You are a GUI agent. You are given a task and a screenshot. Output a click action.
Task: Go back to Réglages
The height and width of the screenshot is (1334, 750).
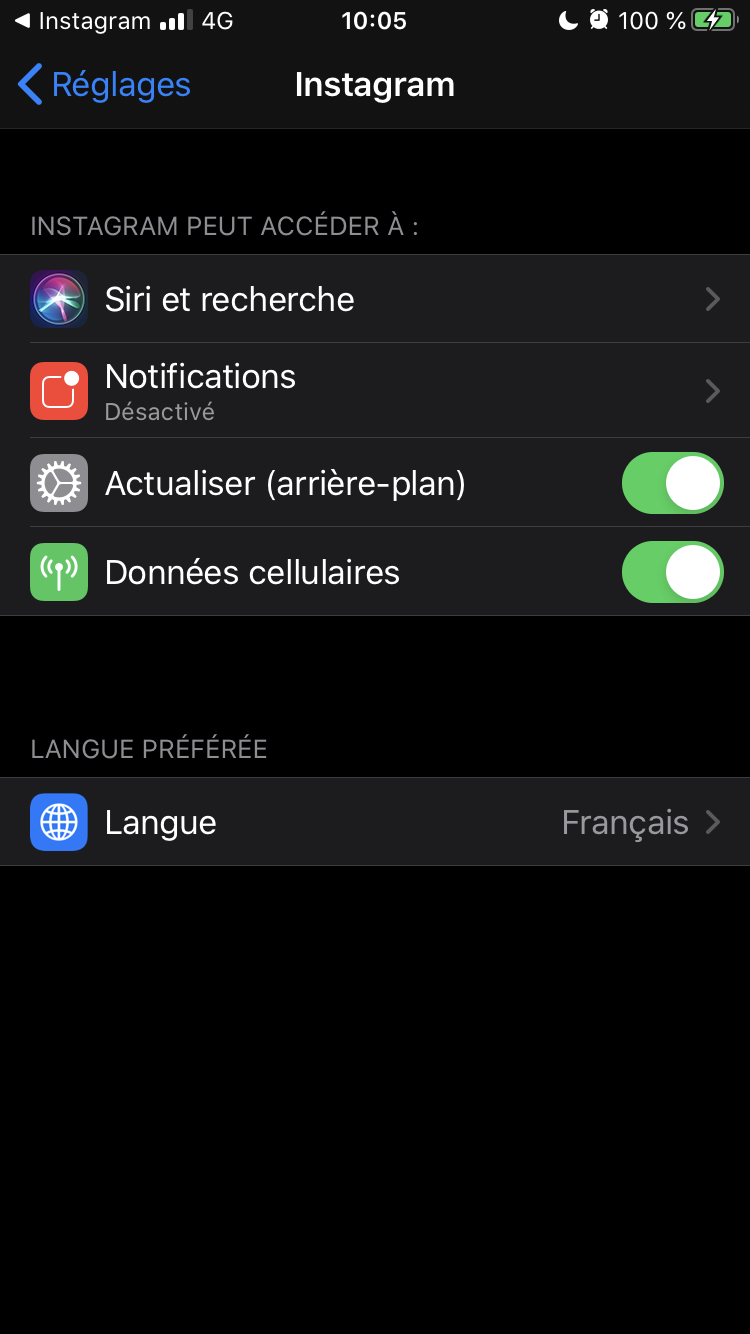[104, 85]
